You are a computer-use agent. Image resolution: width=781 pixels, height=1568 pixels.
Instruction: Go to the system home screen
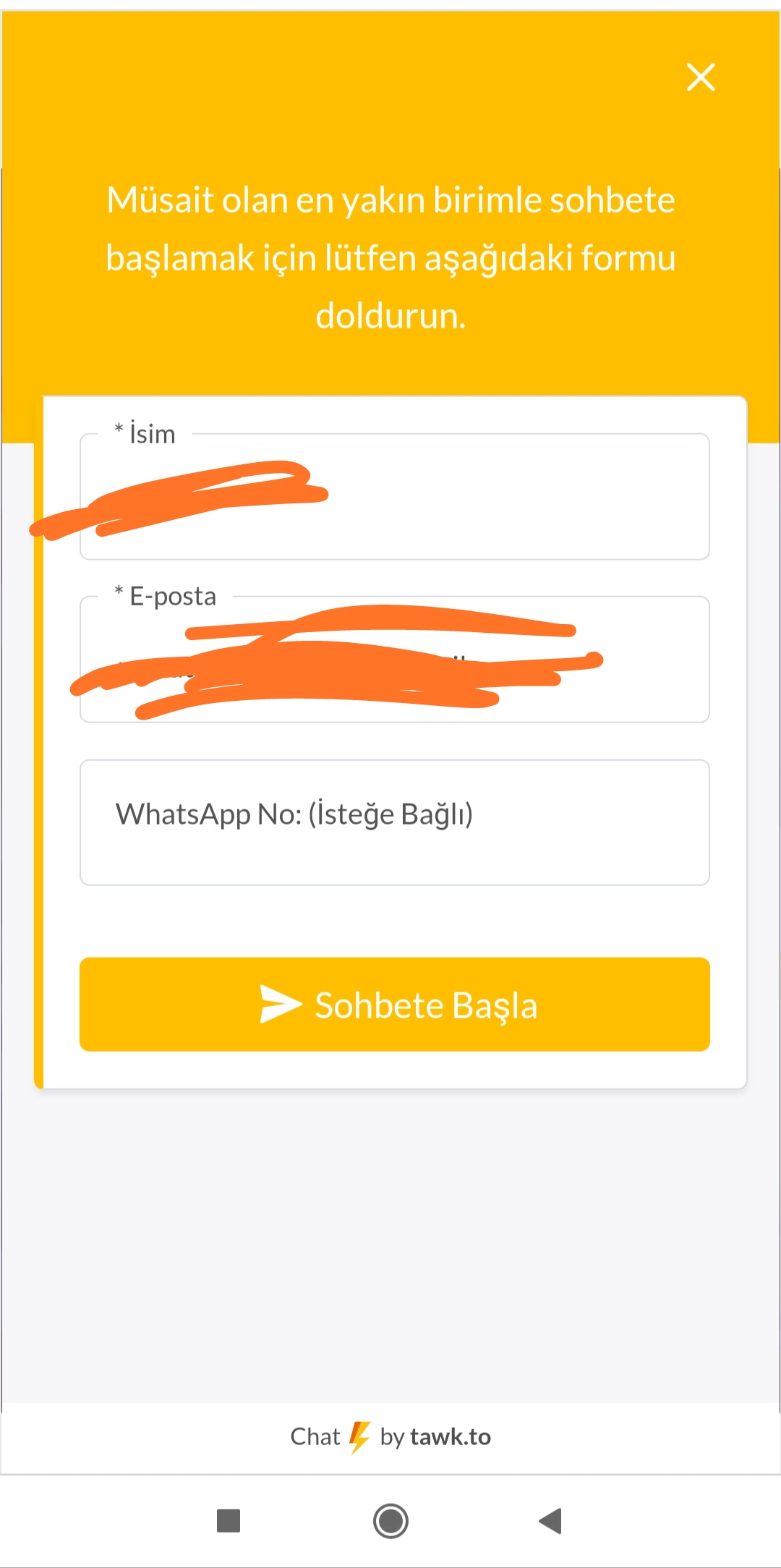(x=390, y=1520)
